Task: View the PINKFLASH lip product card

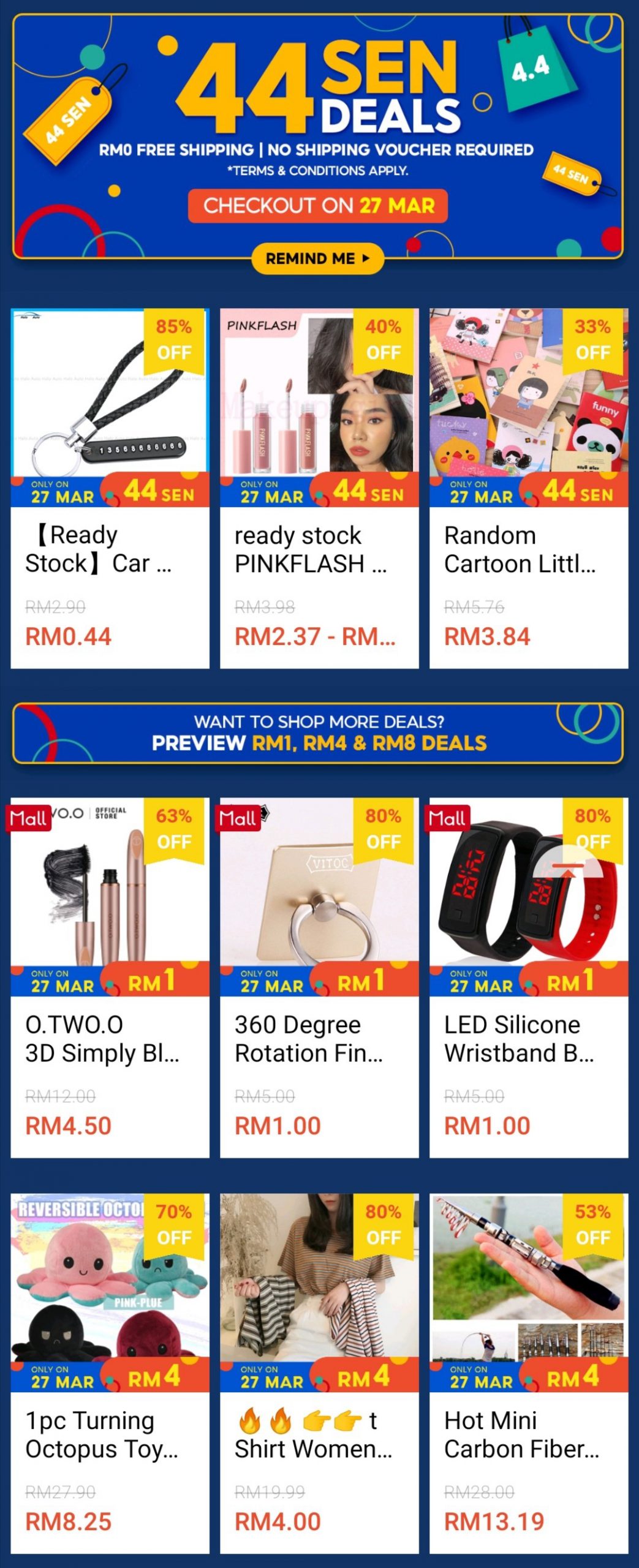Action: pyautogui.click(x=319, y=488)
